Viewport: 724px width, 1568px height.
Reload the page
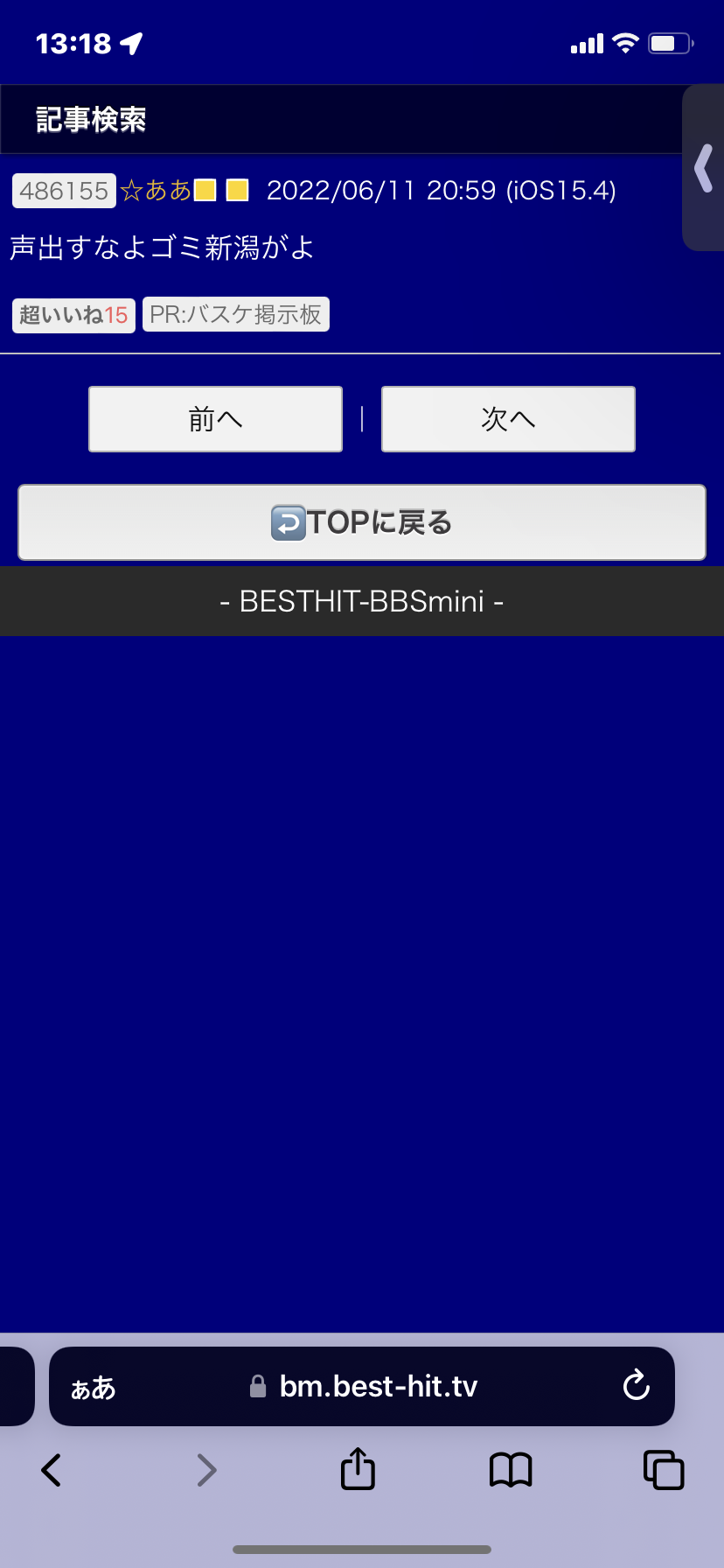click(x=636, y=1386)
